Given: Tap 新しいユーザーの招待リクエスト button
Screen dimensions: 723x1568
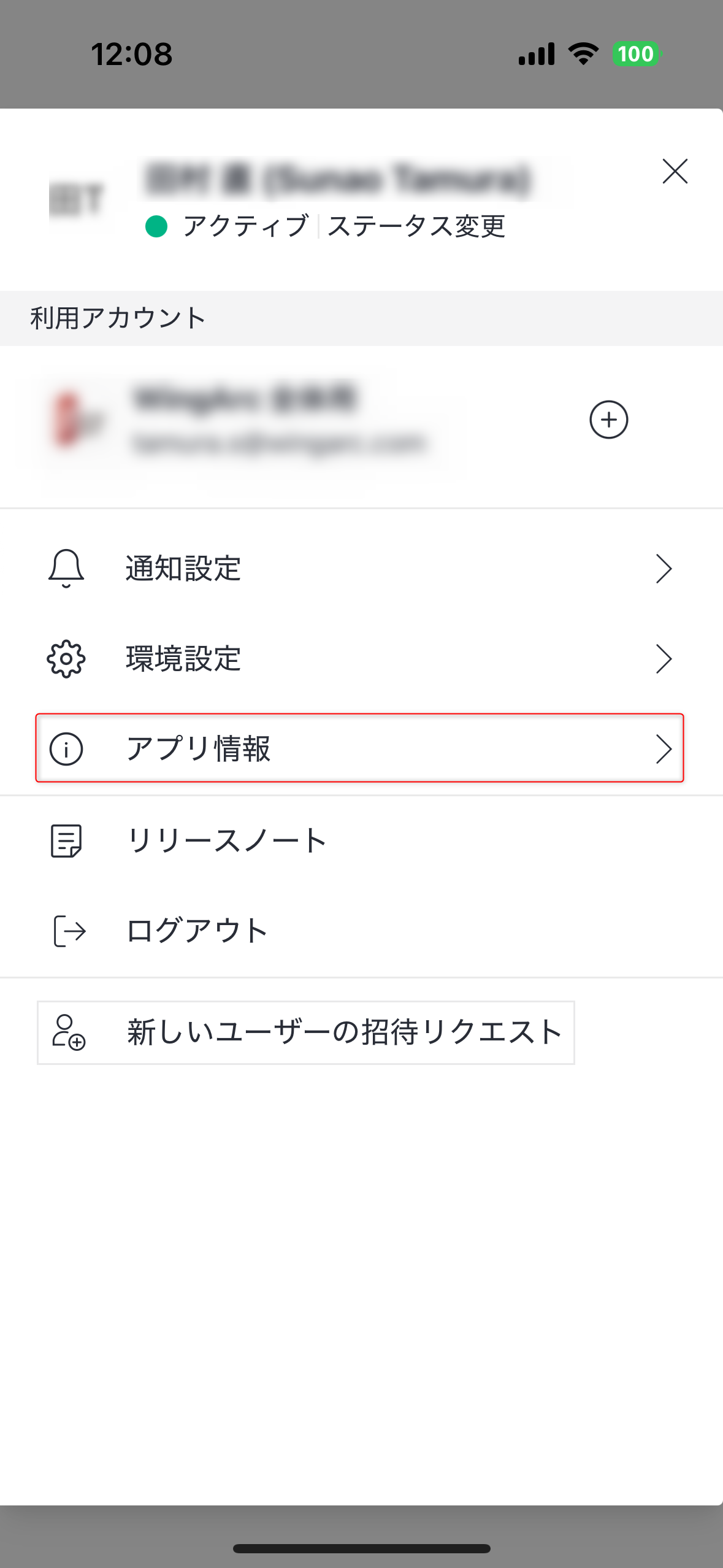Looking at the screenshot, I should point(306,1032).
